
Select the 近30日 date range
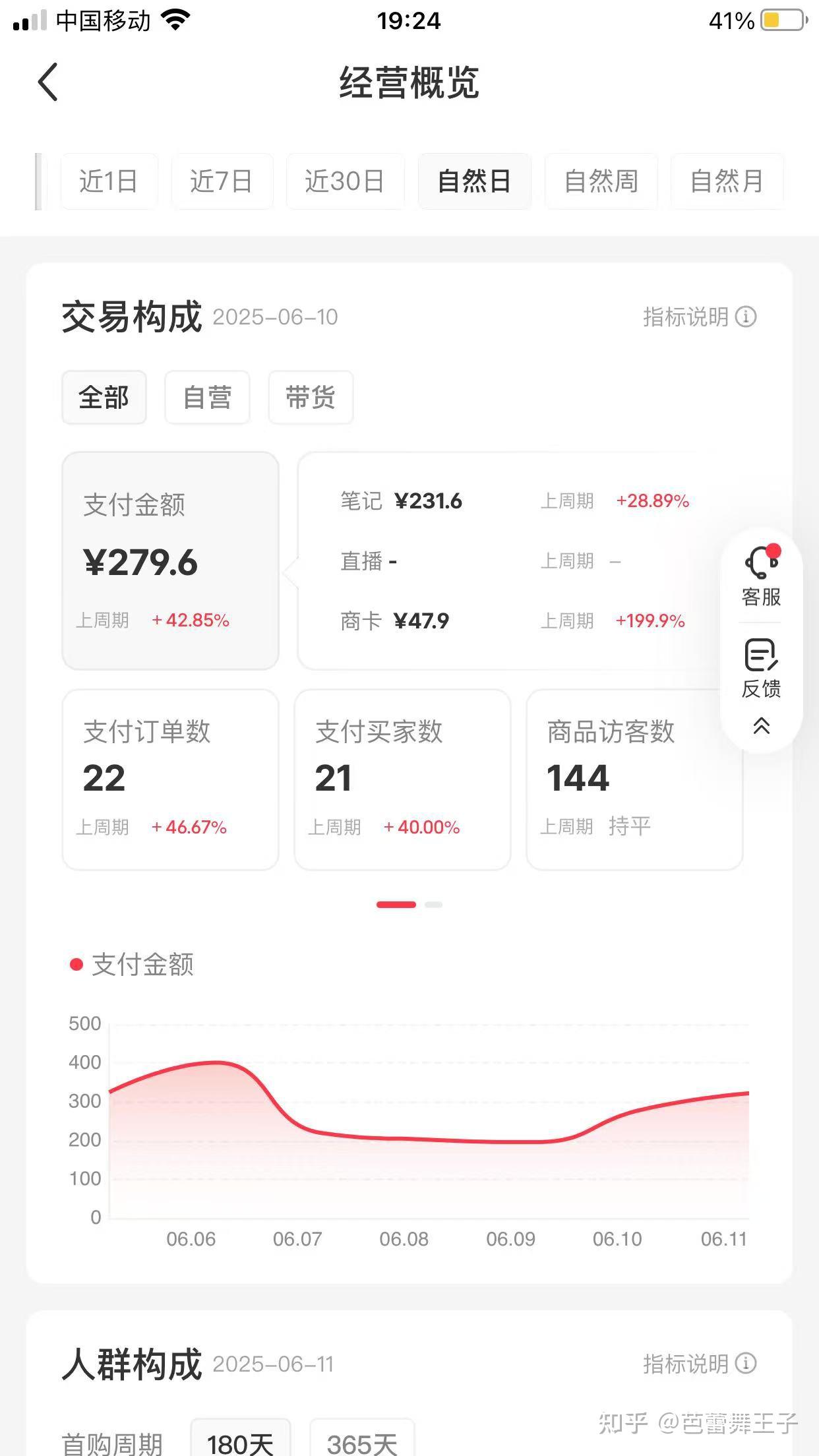coord(345,181)
